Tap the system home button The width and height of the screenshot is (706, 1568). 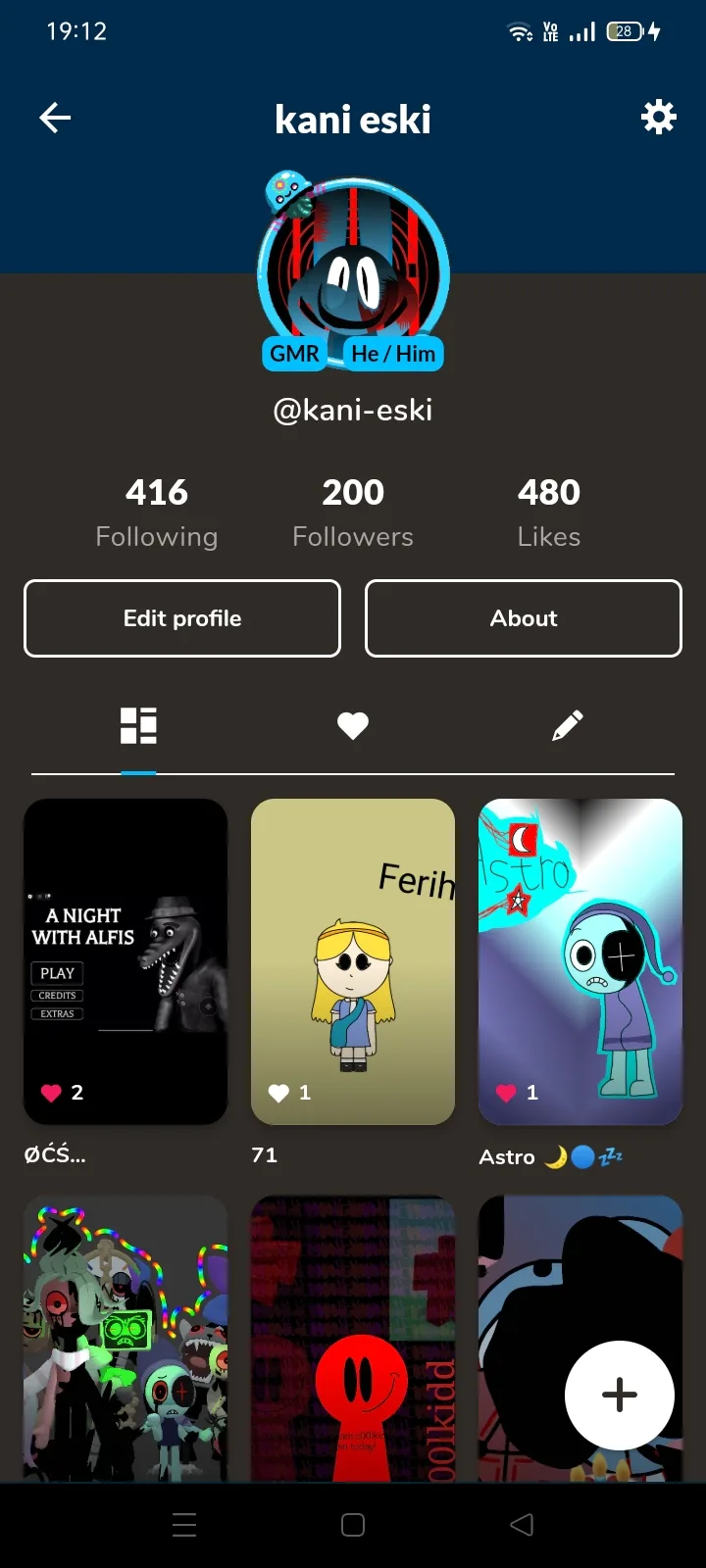pos(353,1525)
